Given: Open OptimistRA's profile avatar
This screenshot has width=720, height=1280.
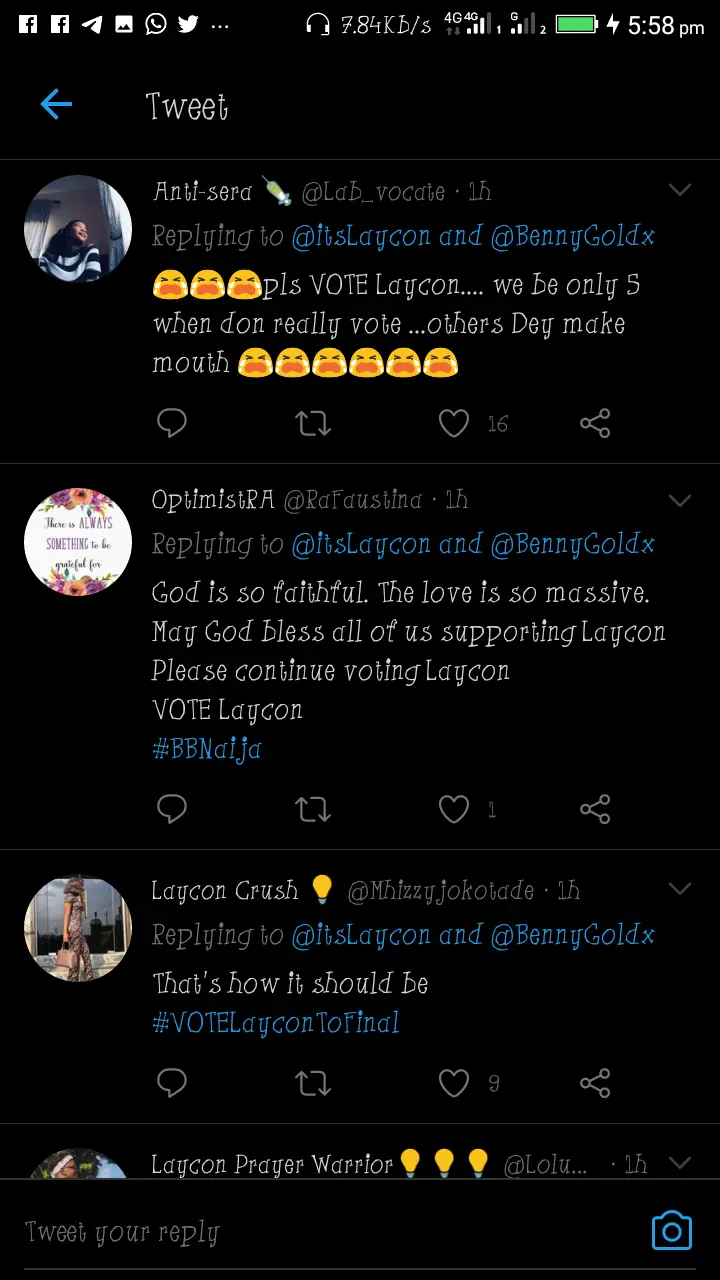Looking at the screenshot, I should 78,542.
